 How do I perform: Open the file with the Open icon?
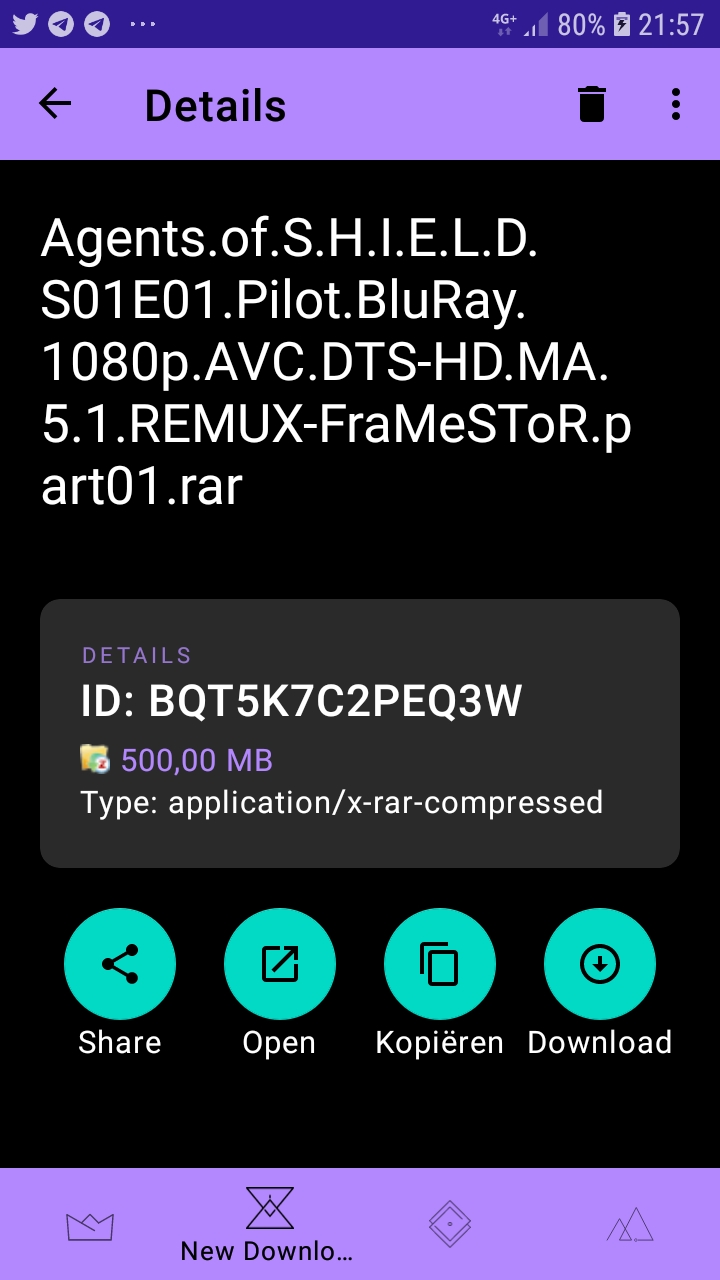[x=280, y=963]
